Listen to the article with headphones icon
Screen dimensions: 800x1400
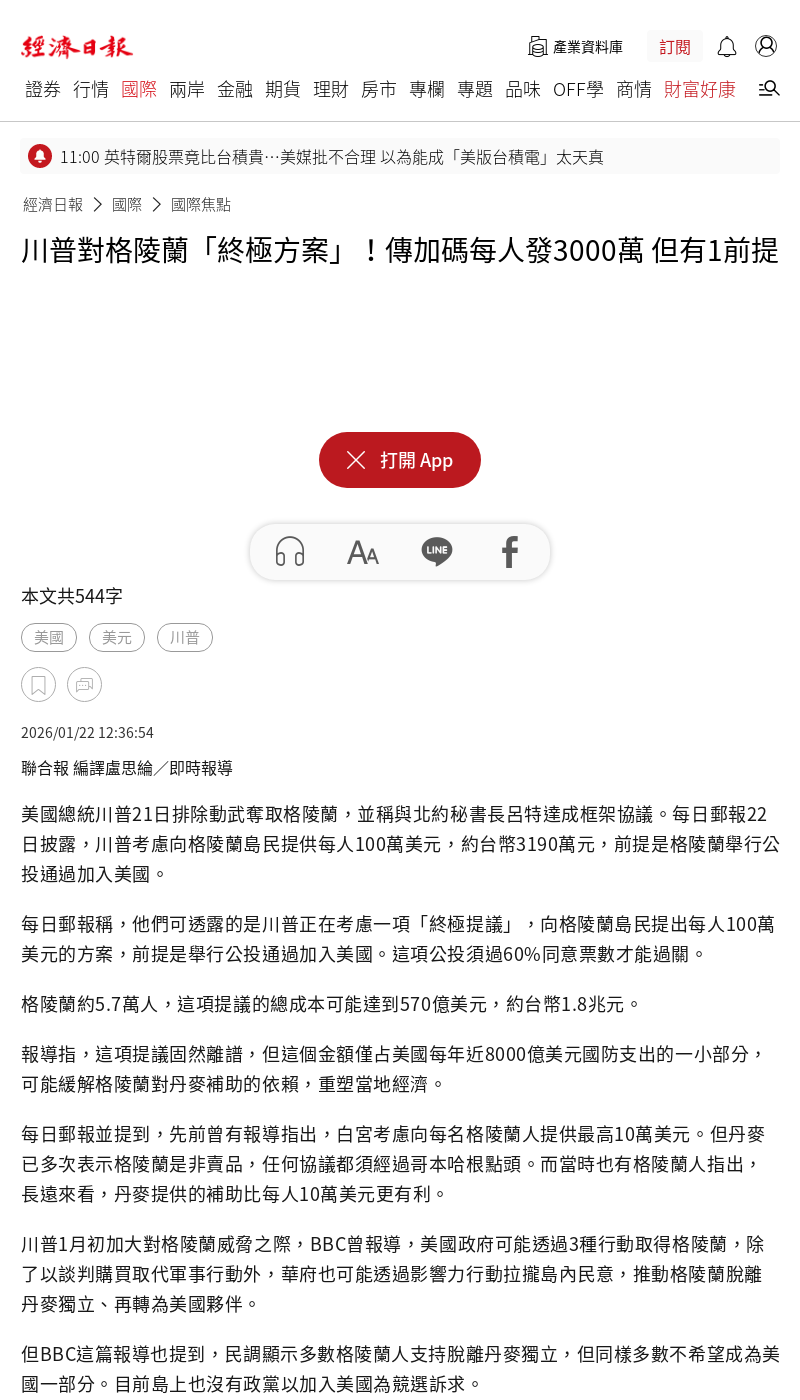click(x=290, y=552)
